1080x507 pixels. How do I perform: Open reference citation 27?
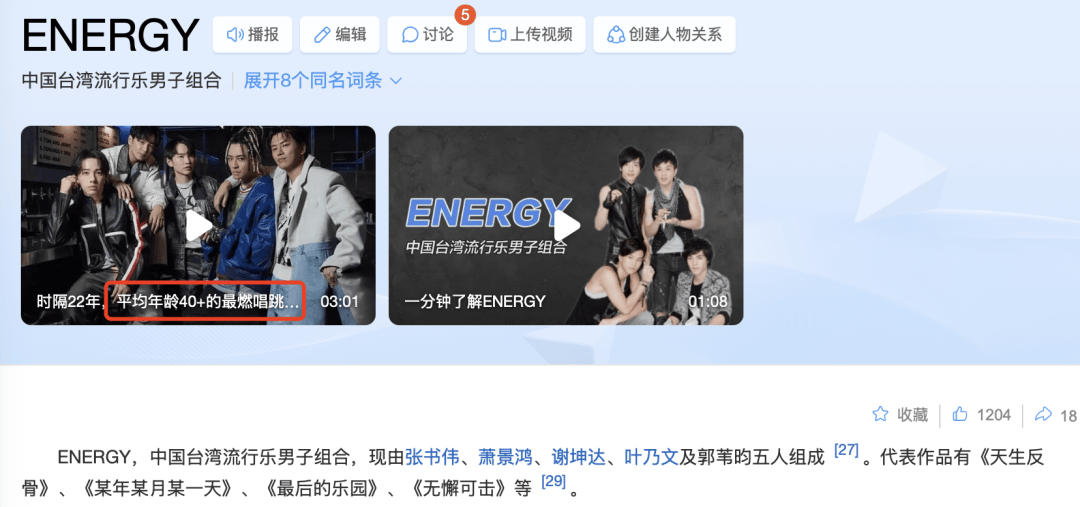tap(846, 451)
